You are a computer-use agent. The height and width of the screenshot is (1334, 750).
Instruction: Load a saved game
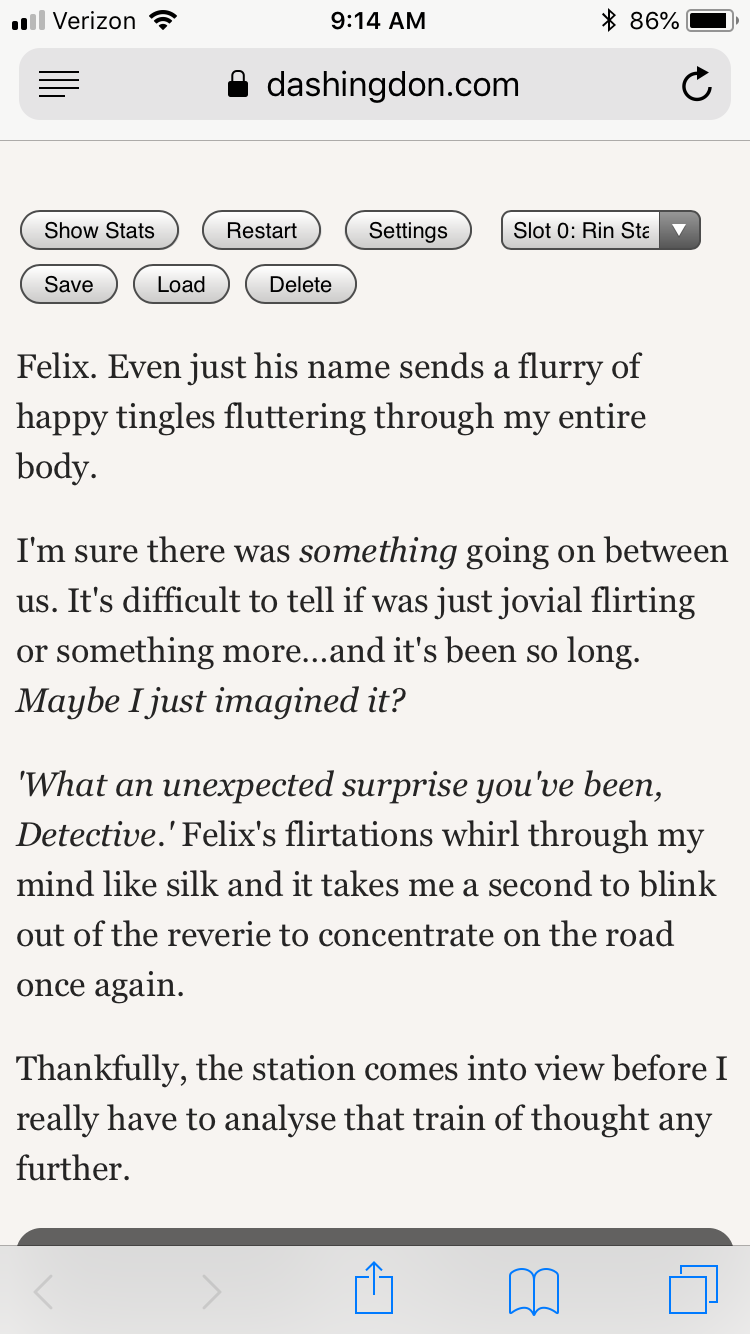tap(181, 285)
